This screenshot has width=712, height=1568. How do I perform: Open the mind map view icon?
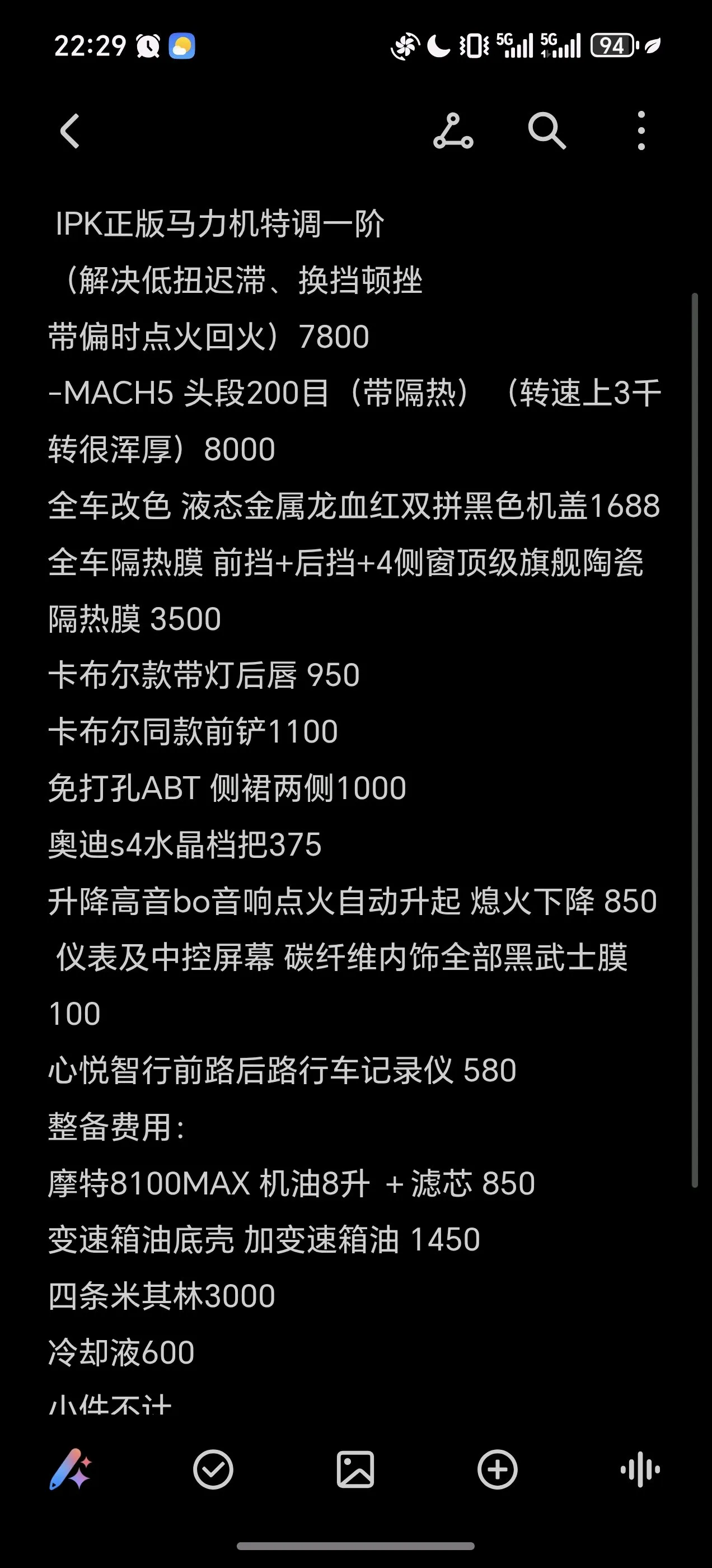pyautogui.click(x=453, y=131)
